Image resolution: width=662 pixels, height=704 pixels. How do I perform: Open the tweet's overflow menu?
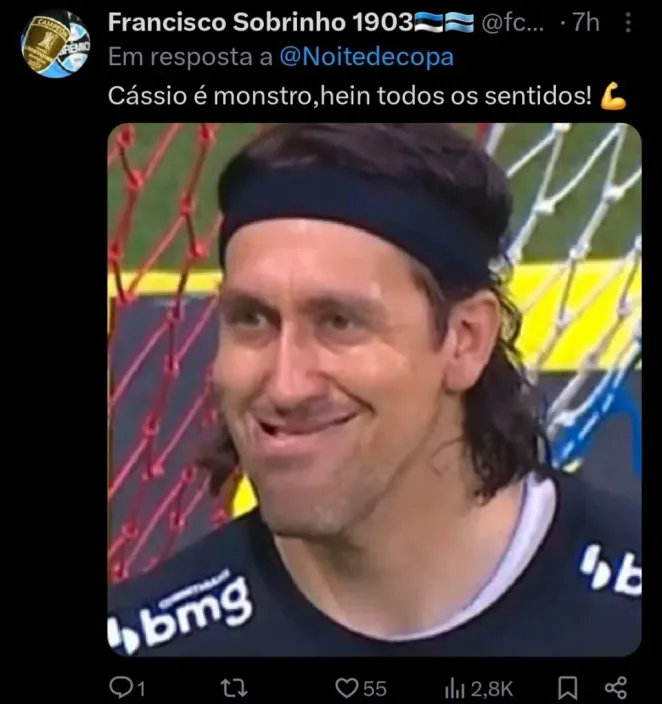(x=627, y=22)
